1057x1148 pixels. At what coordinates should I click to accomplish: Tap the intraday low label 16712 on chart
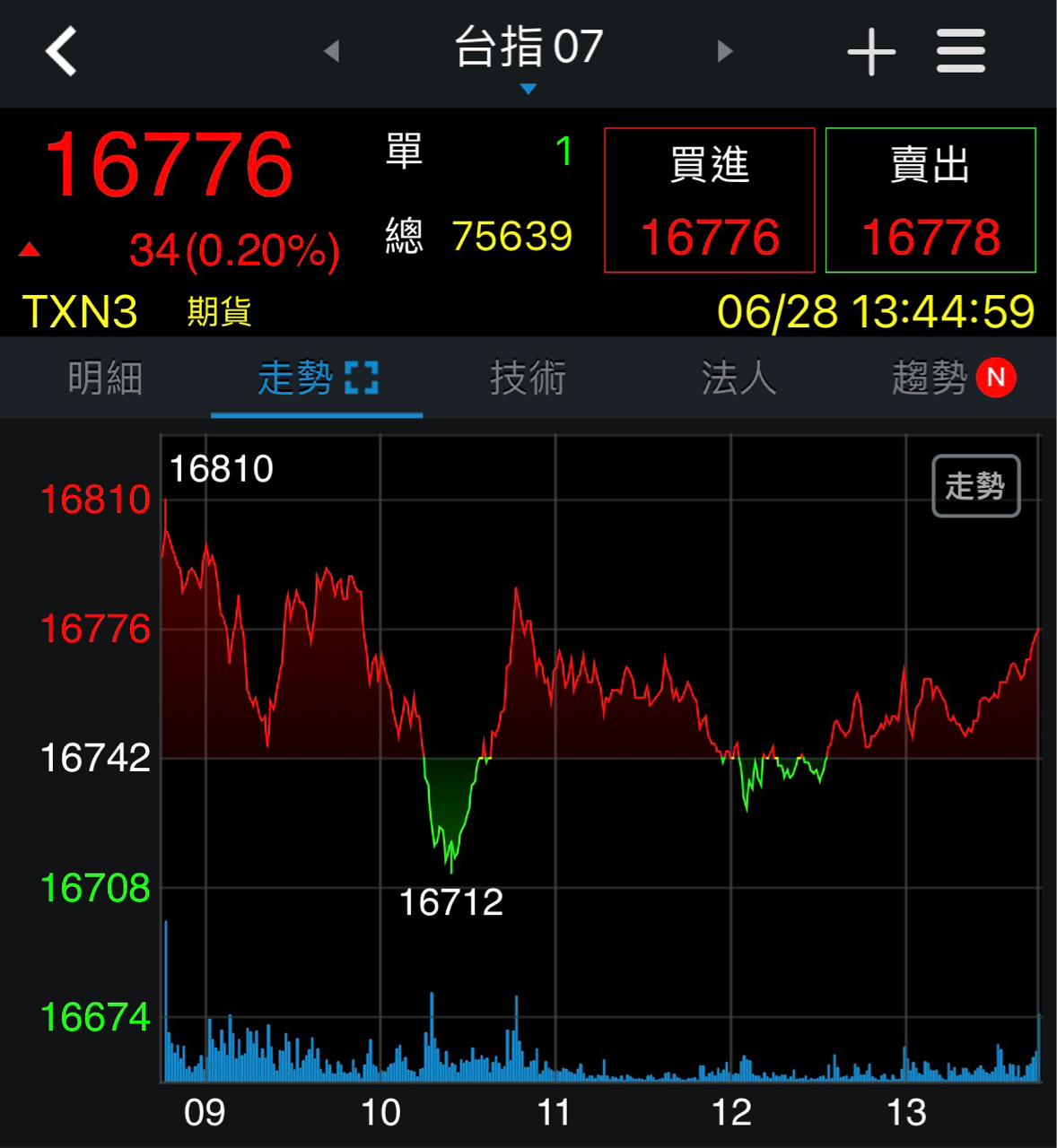452,900
